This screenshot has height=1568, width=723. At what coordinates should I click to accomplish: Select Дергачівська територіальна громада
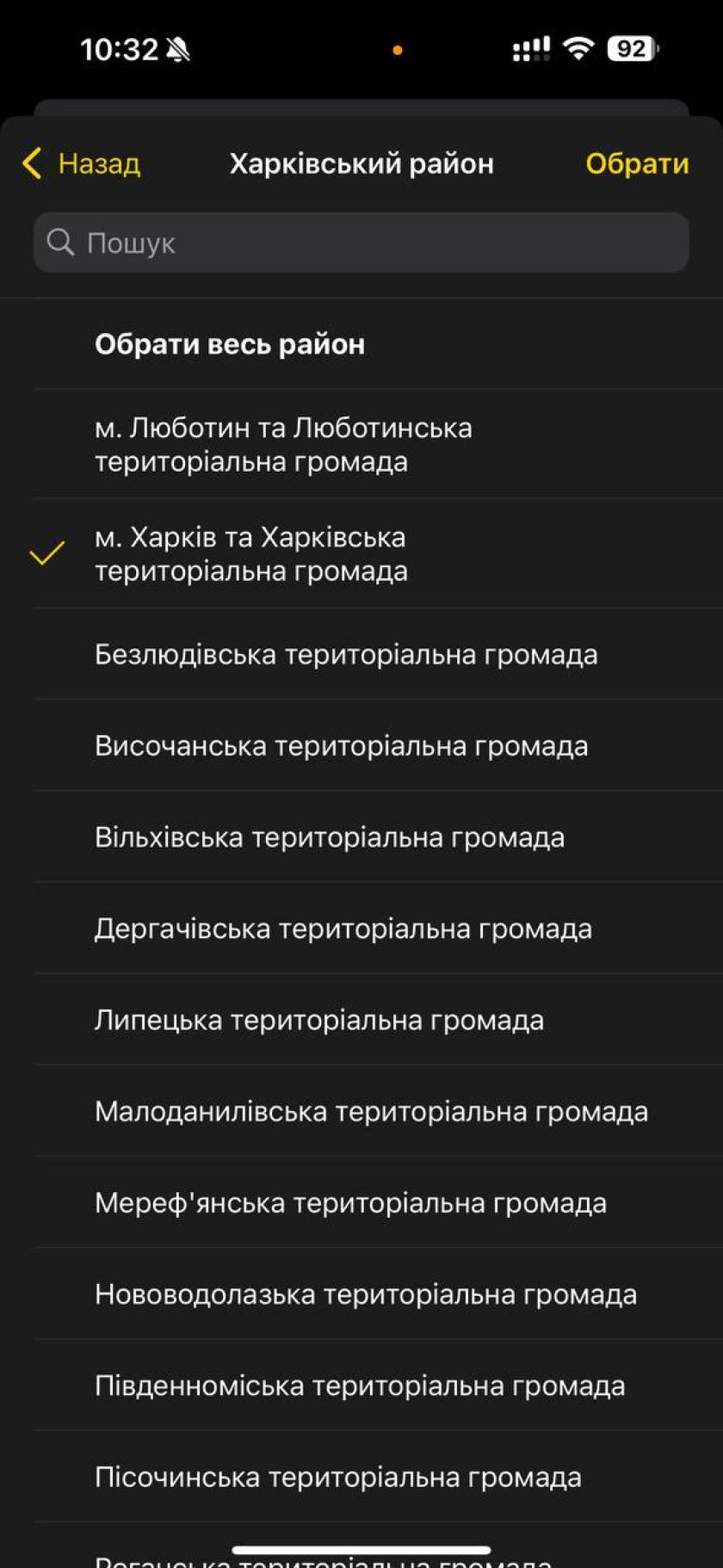343,929
